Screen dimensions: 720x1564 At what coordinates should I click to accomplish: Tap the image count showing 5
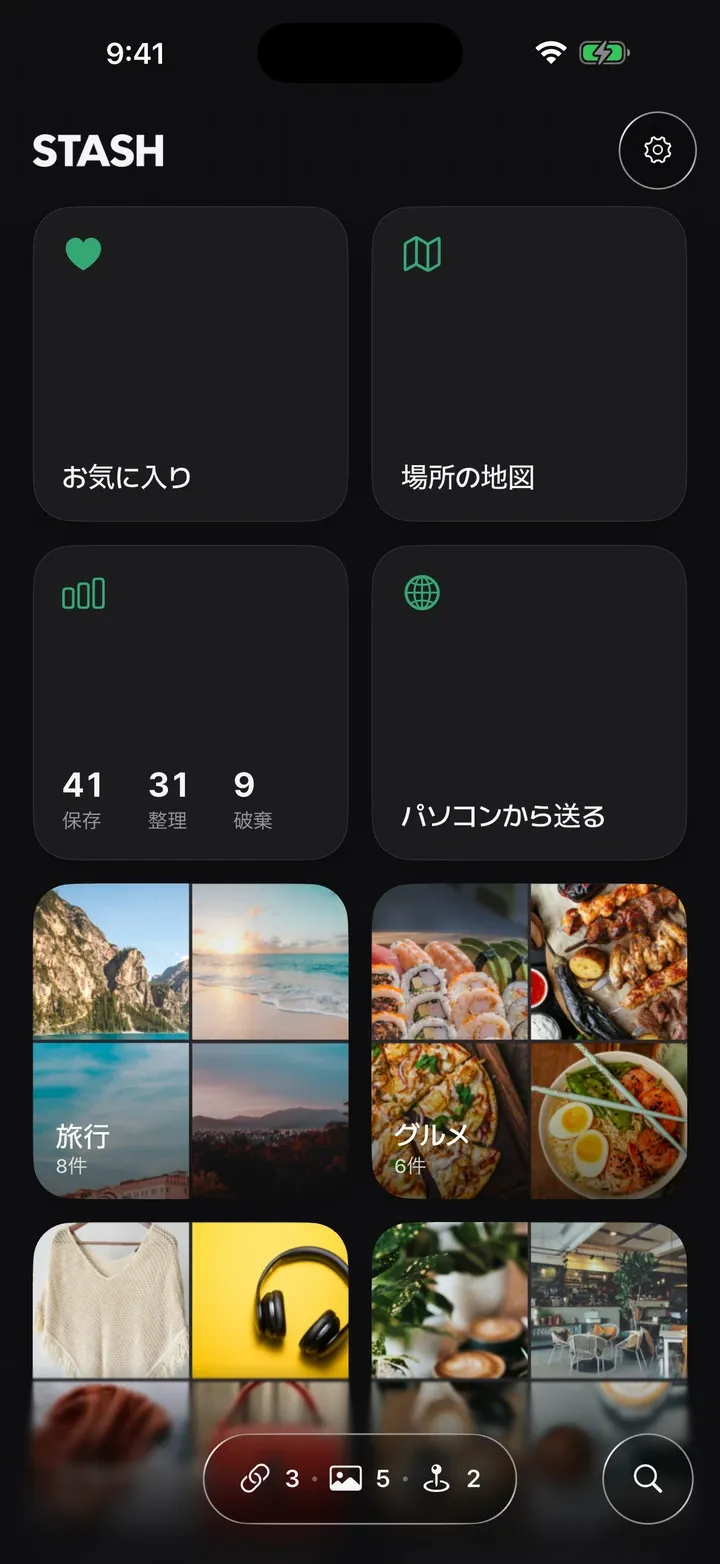tap(360, 1479)
